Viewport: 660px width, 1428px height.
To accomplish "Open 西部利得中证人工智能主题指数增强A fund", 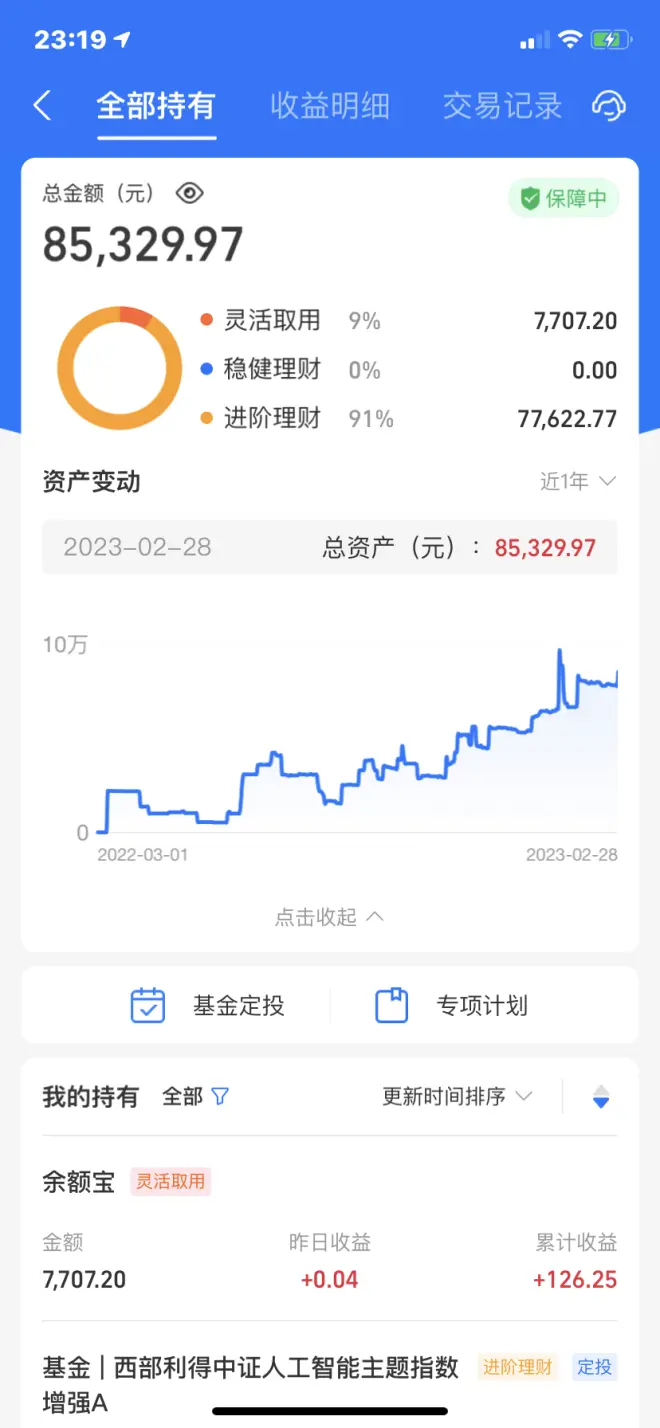I will [250, 1383].
